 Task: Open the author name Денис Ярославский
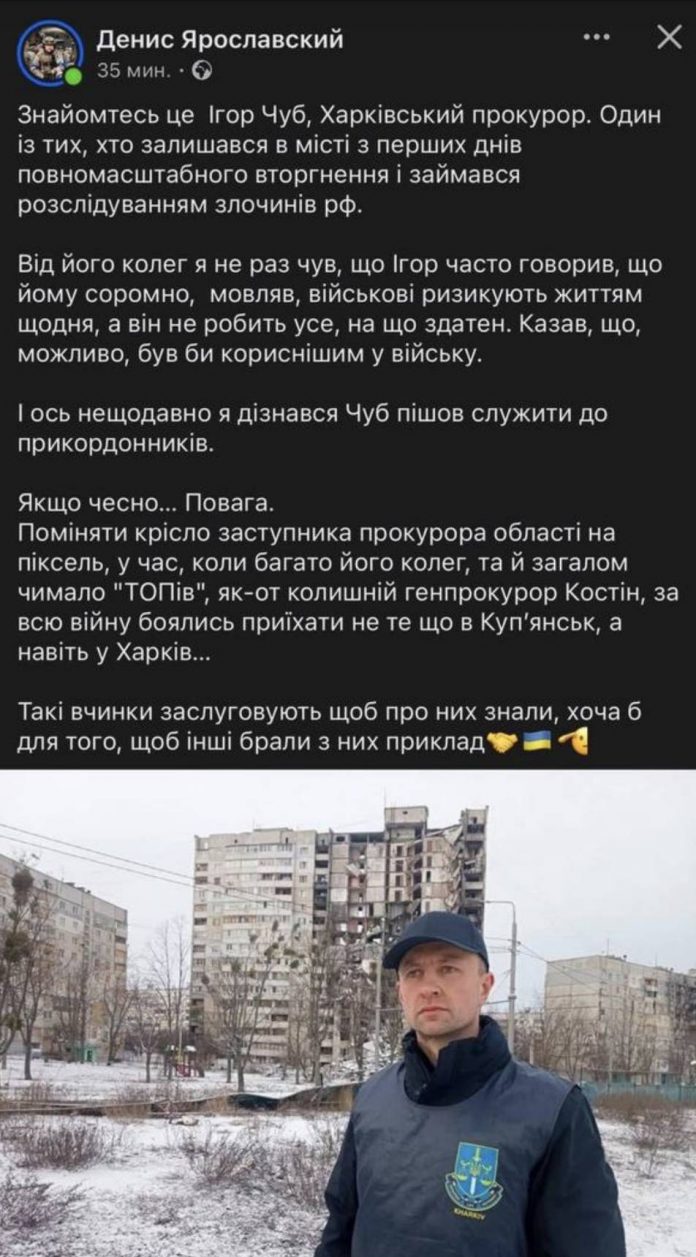[219, 39]
